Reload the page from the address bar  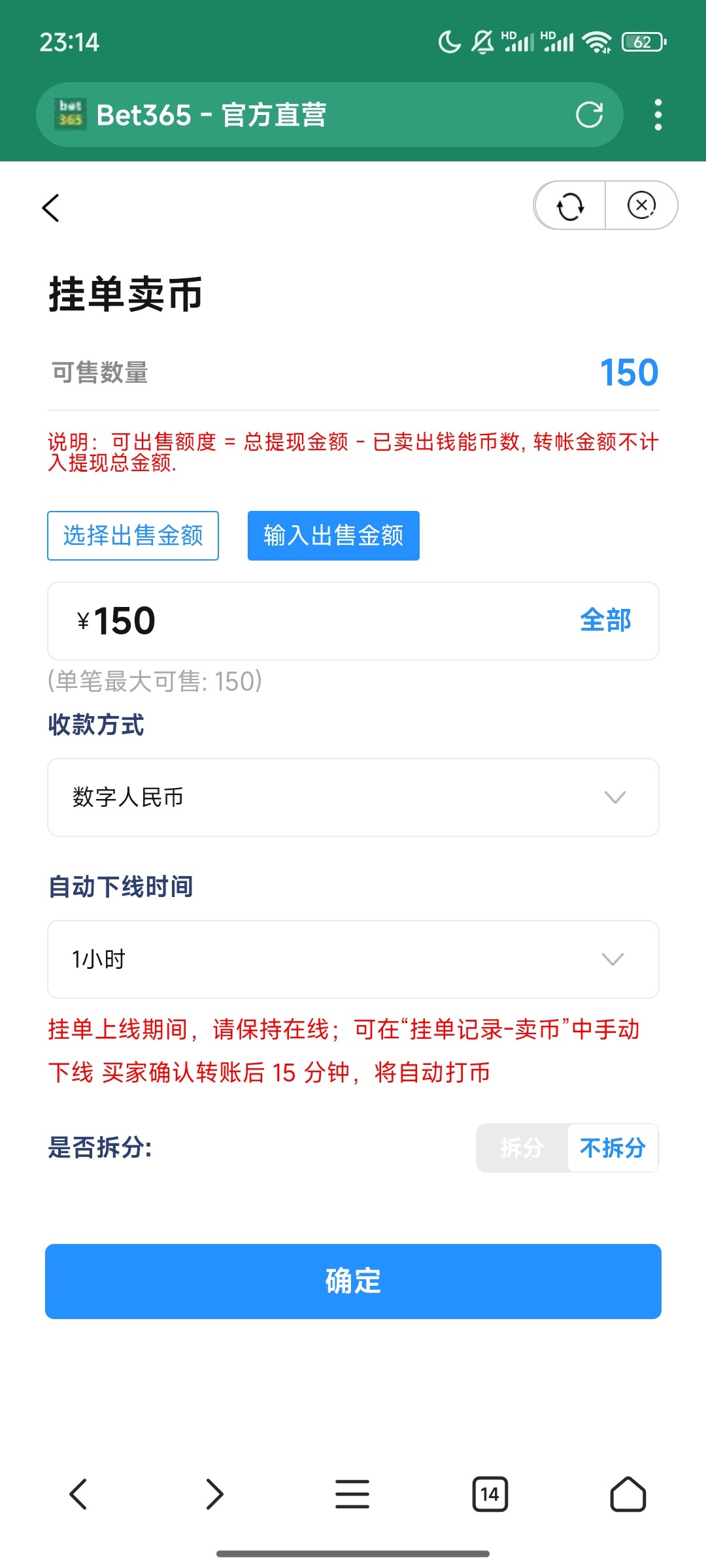589,115
